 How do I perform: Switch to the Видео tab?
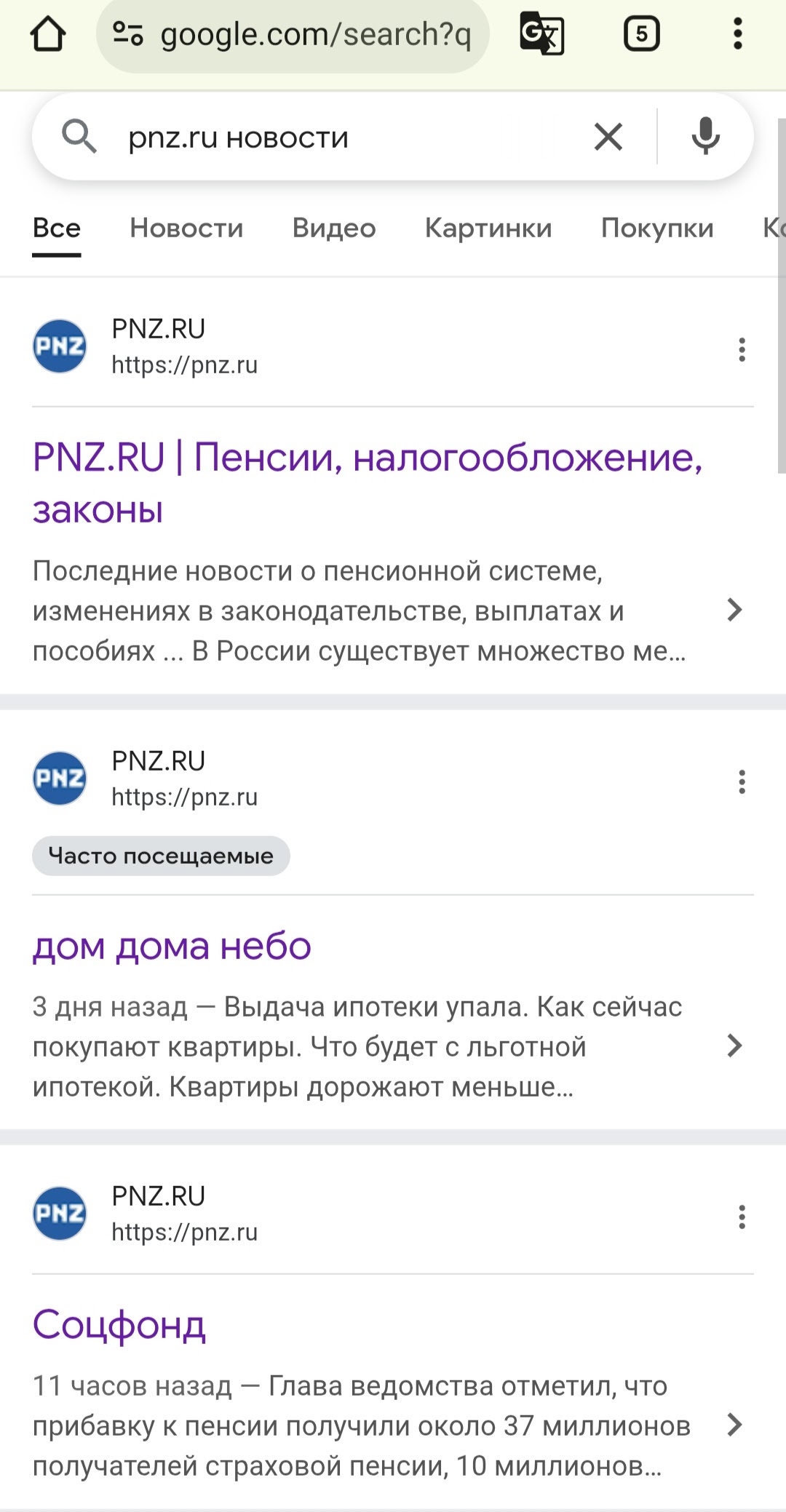(334, 228)
